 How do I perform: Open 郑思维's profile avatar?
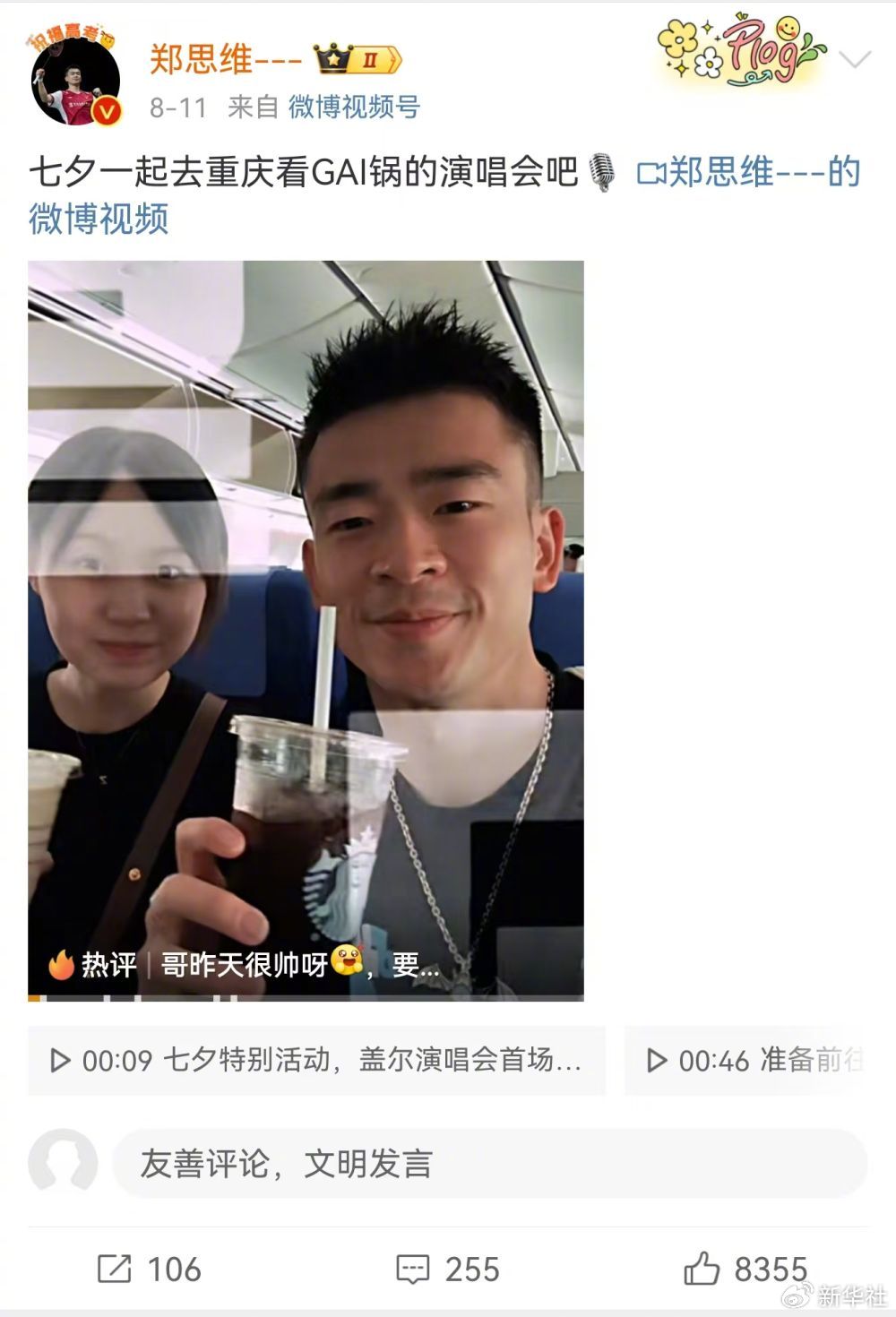pyautogui.click(x=76, y=81)
